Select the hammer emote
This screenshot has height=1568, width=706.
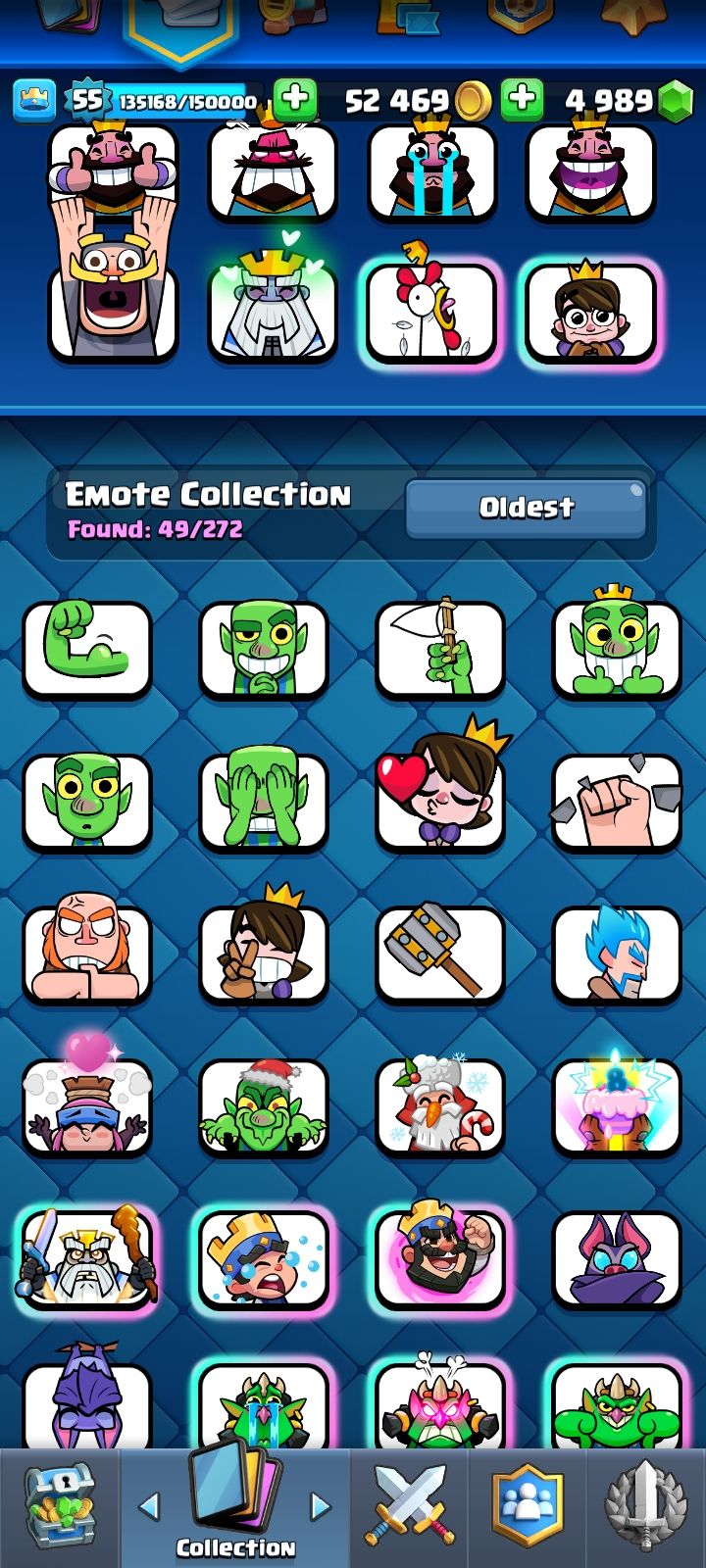[440, 954]
